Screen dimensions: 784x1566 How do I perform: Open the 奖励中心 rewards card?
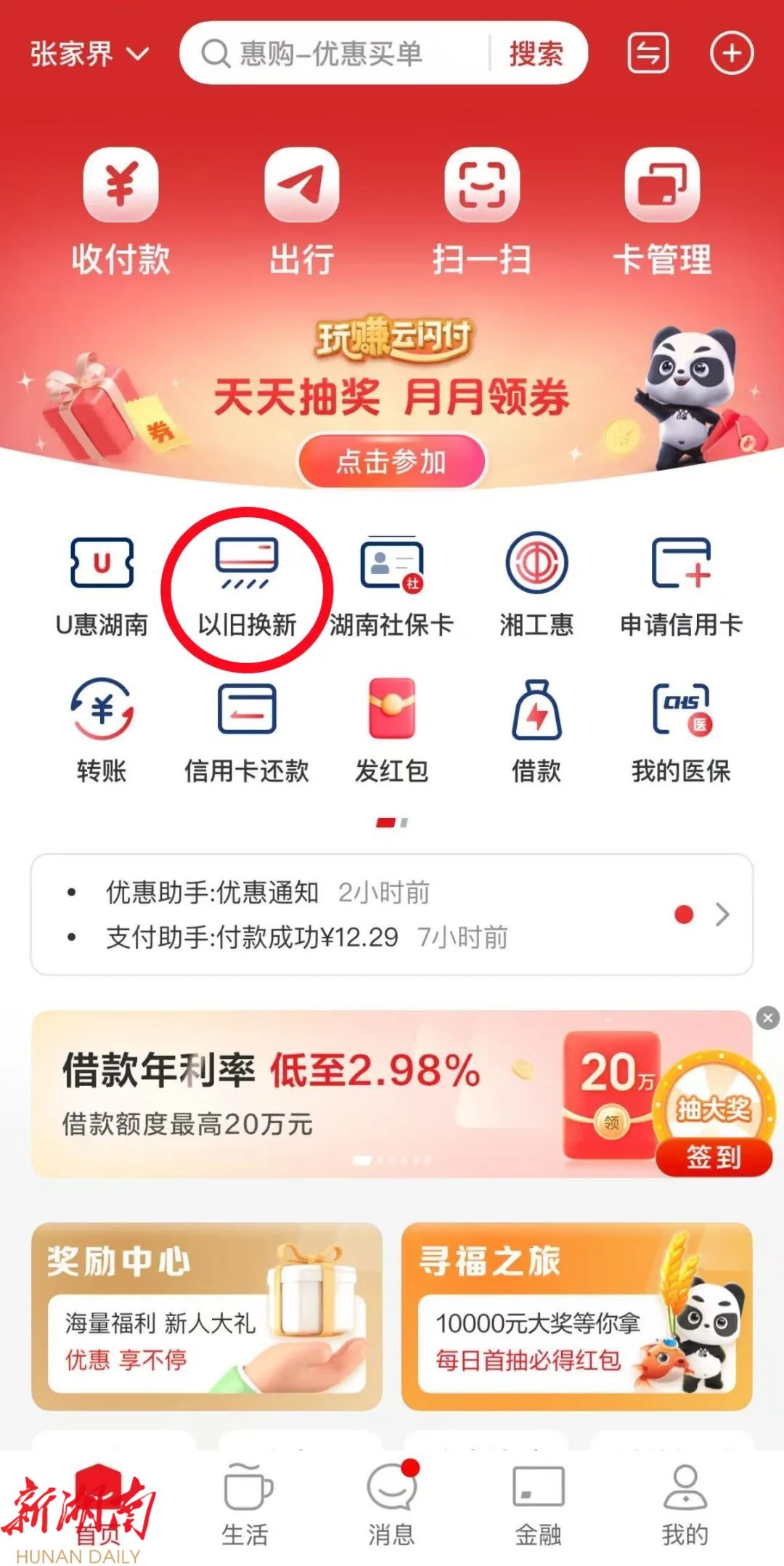click(x=207, y=1316)
